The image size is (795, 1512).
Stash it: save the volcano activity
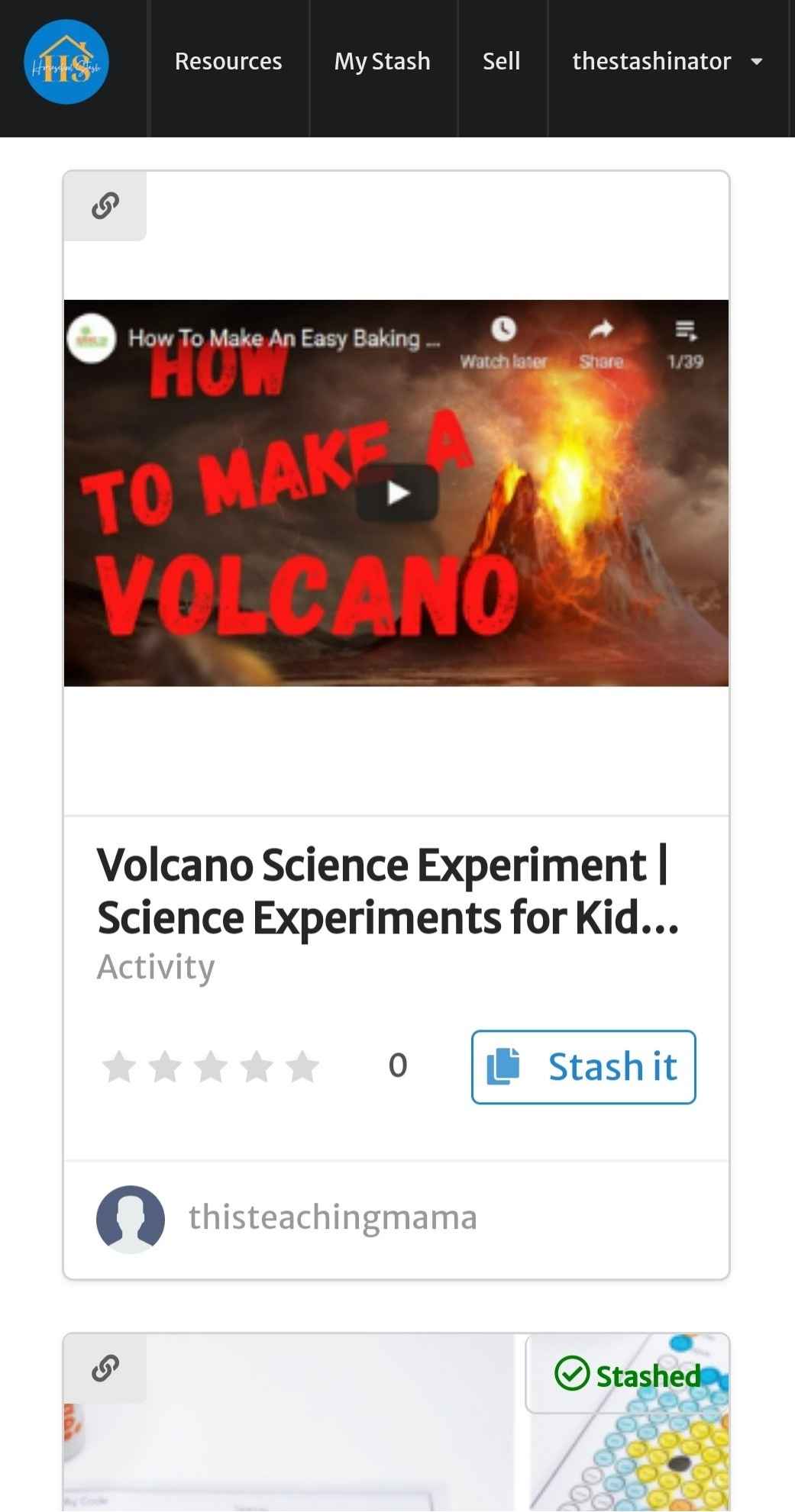point(583,1066)
